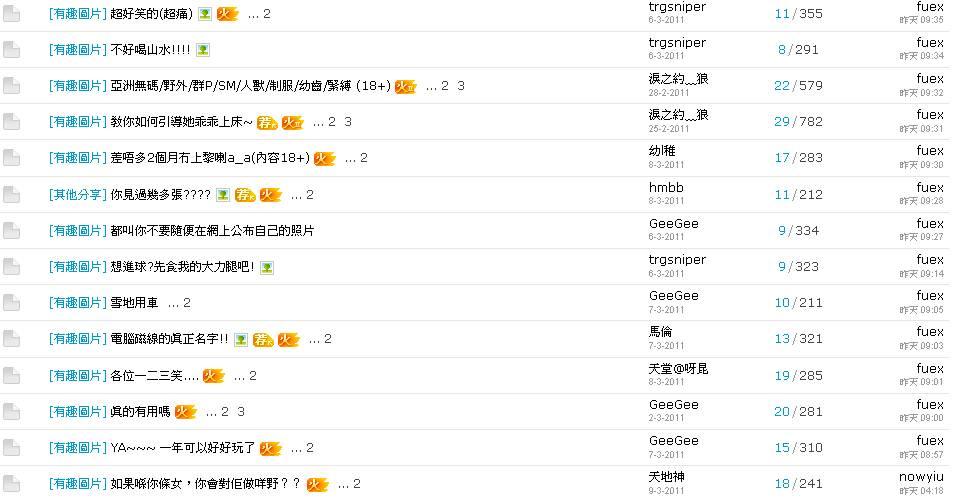Go to page 2 of 差唔多2個月冇上黎喇a_a
The width and height of the screenshot is (954, 501).
click(x=364, y=158)
